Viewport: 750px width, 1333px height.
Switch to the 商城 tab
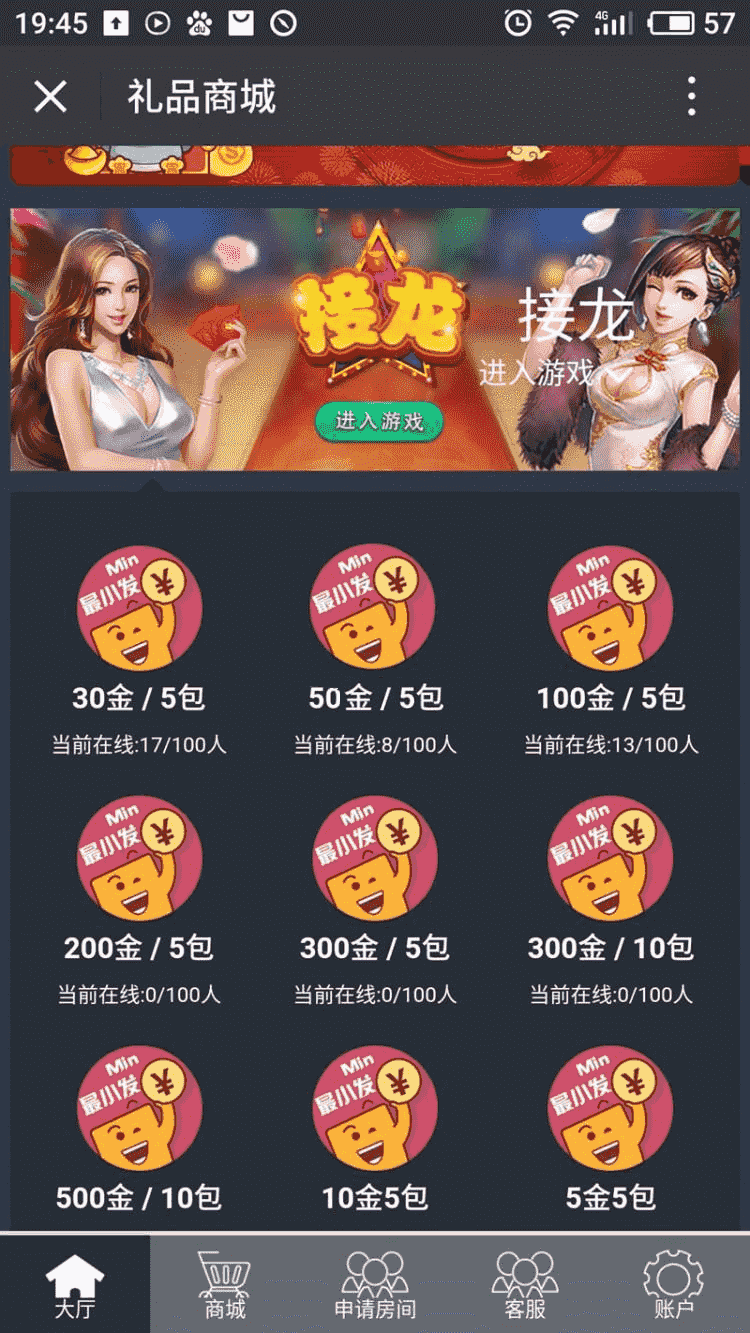pyautogui.click(x=225, y=1284)
